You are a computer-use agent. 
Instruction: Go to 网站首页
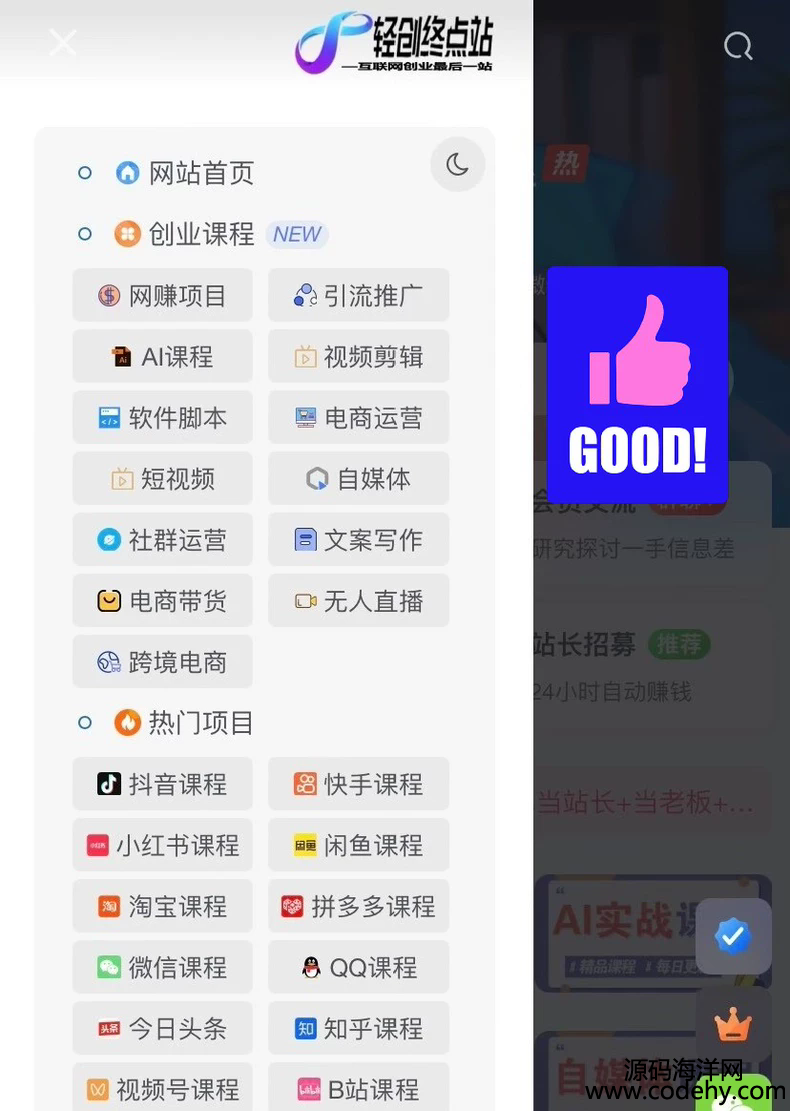click(x=200, y=173)
